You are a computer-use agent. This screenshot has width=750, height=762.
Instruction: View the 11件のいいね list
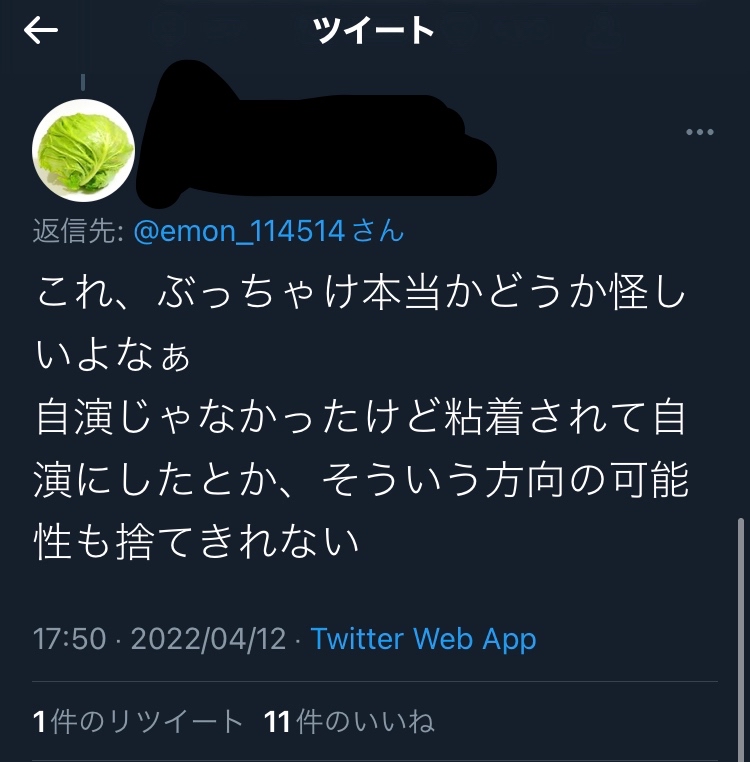(x=349, y=722)
